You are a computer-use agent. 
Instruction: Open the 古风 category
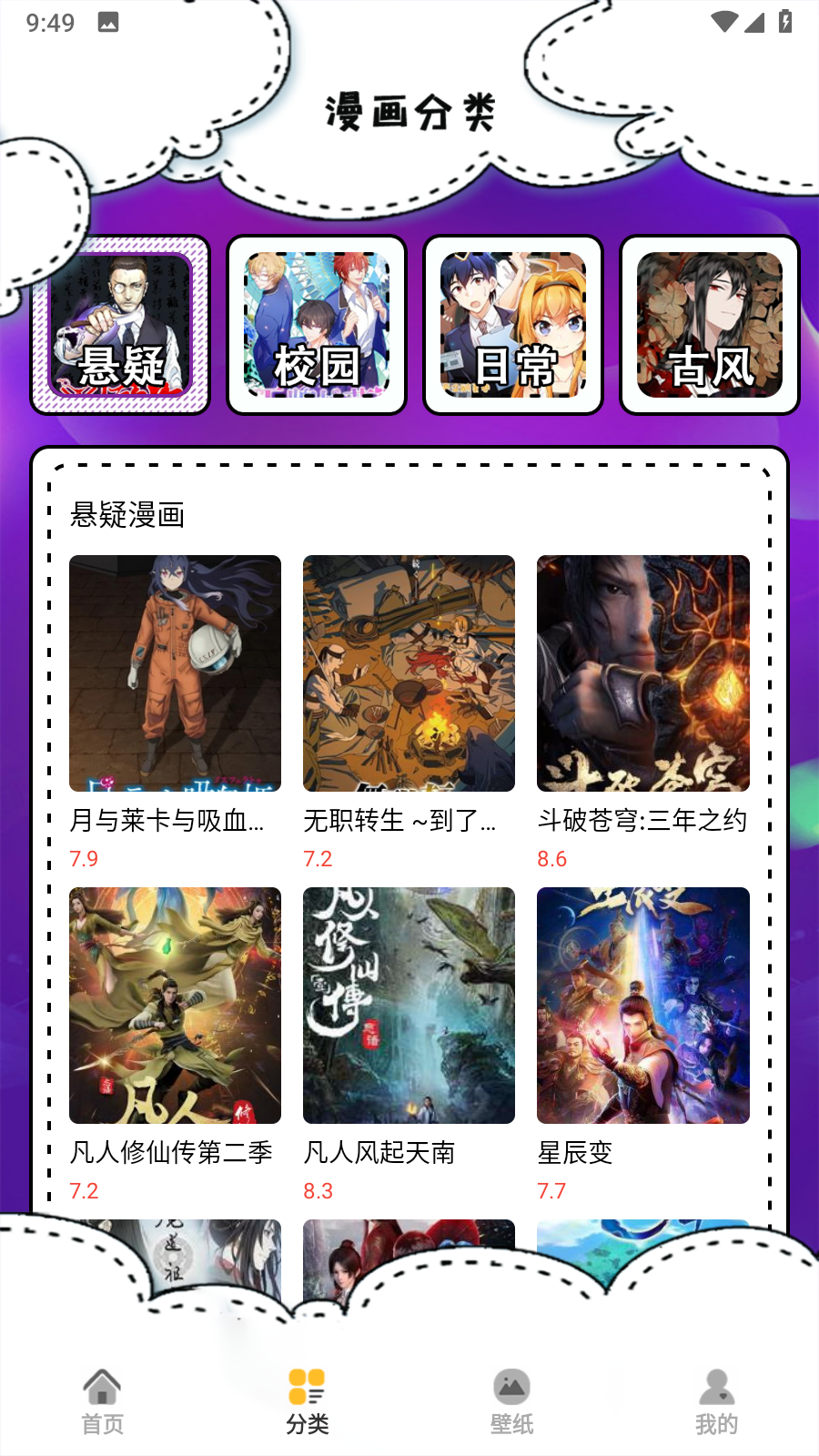point(710,325)
